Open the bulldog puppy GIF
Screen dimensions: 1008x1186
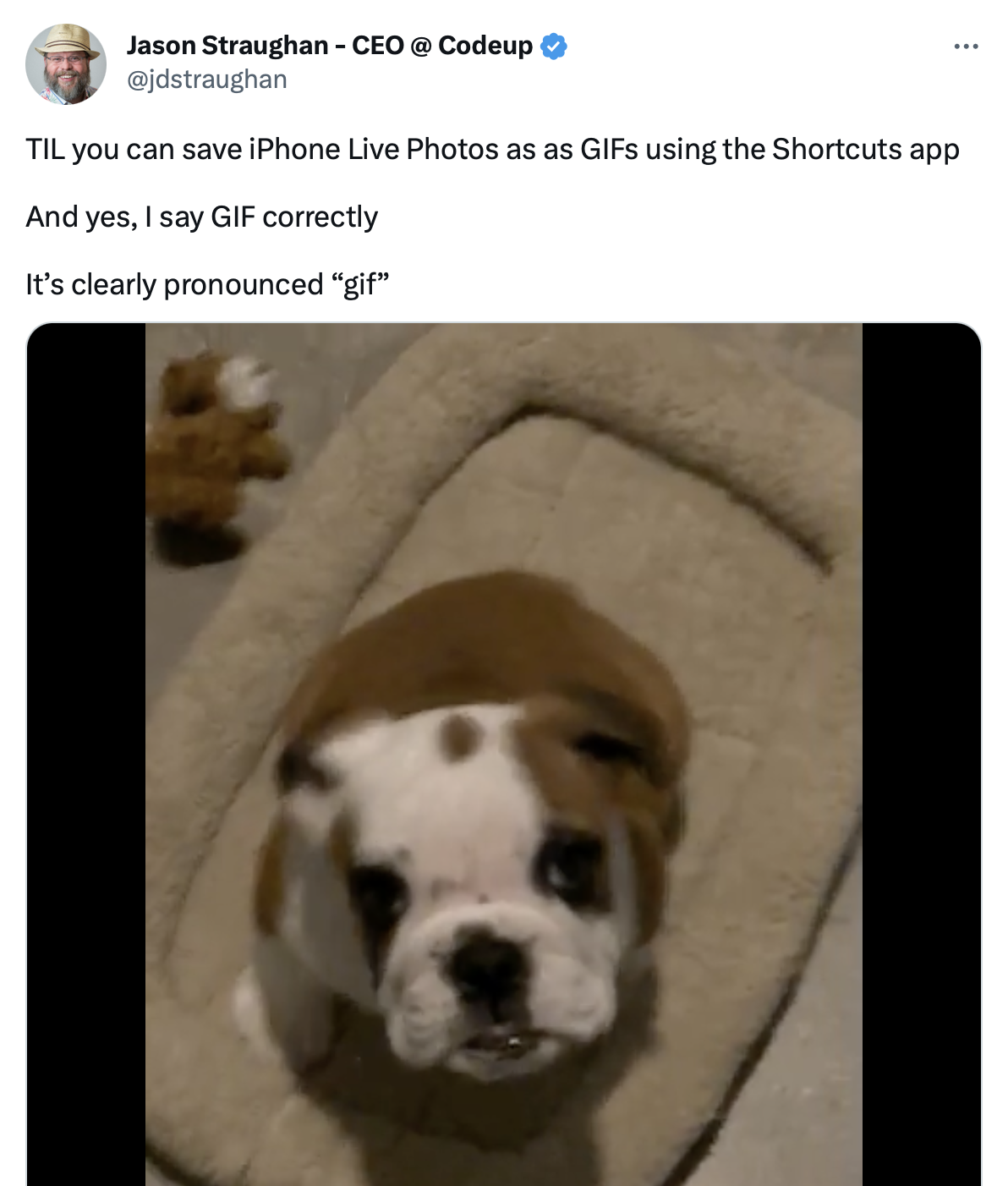pyautogui.click(x=504, y=753)
